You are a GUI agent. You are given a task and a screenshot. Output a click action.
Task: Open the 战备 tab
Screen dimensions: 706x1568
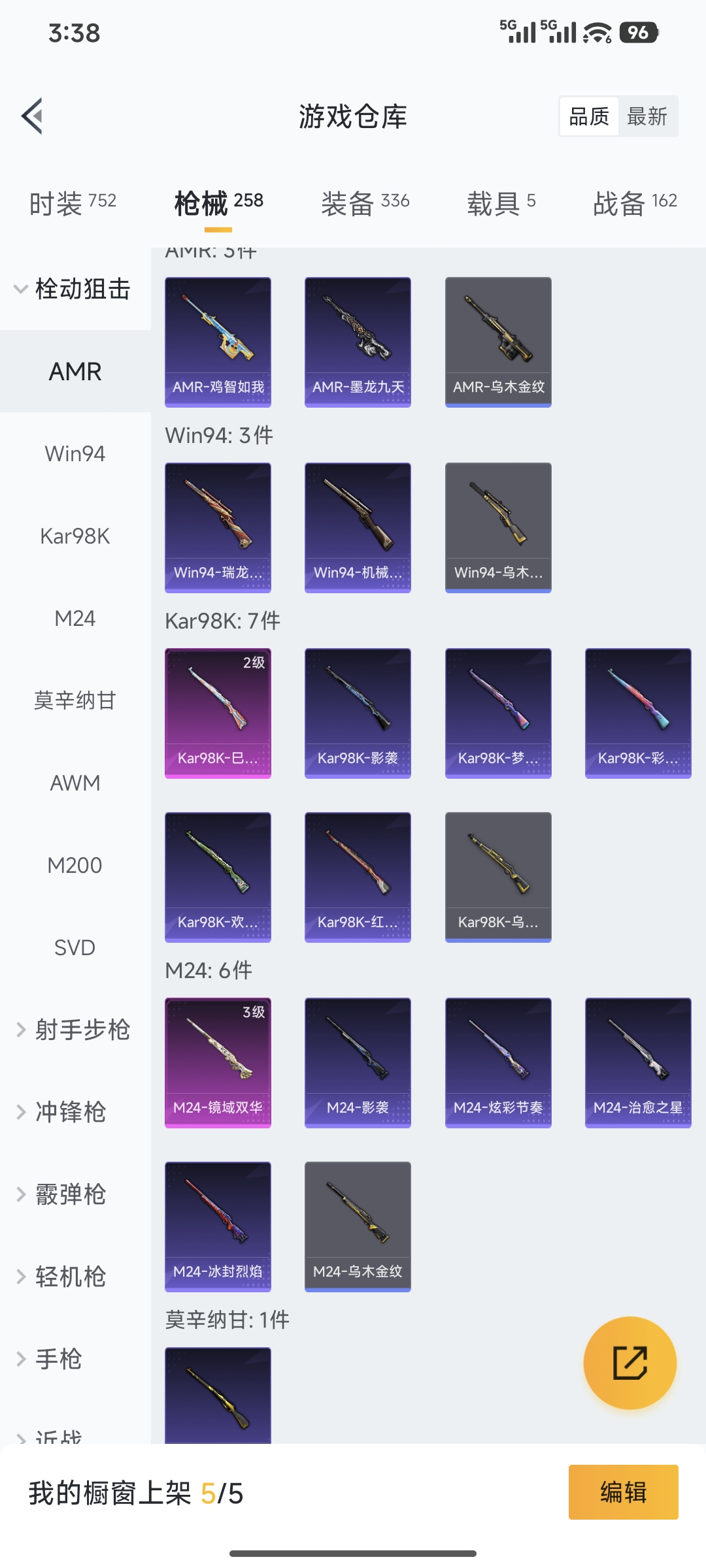[634, 203]
